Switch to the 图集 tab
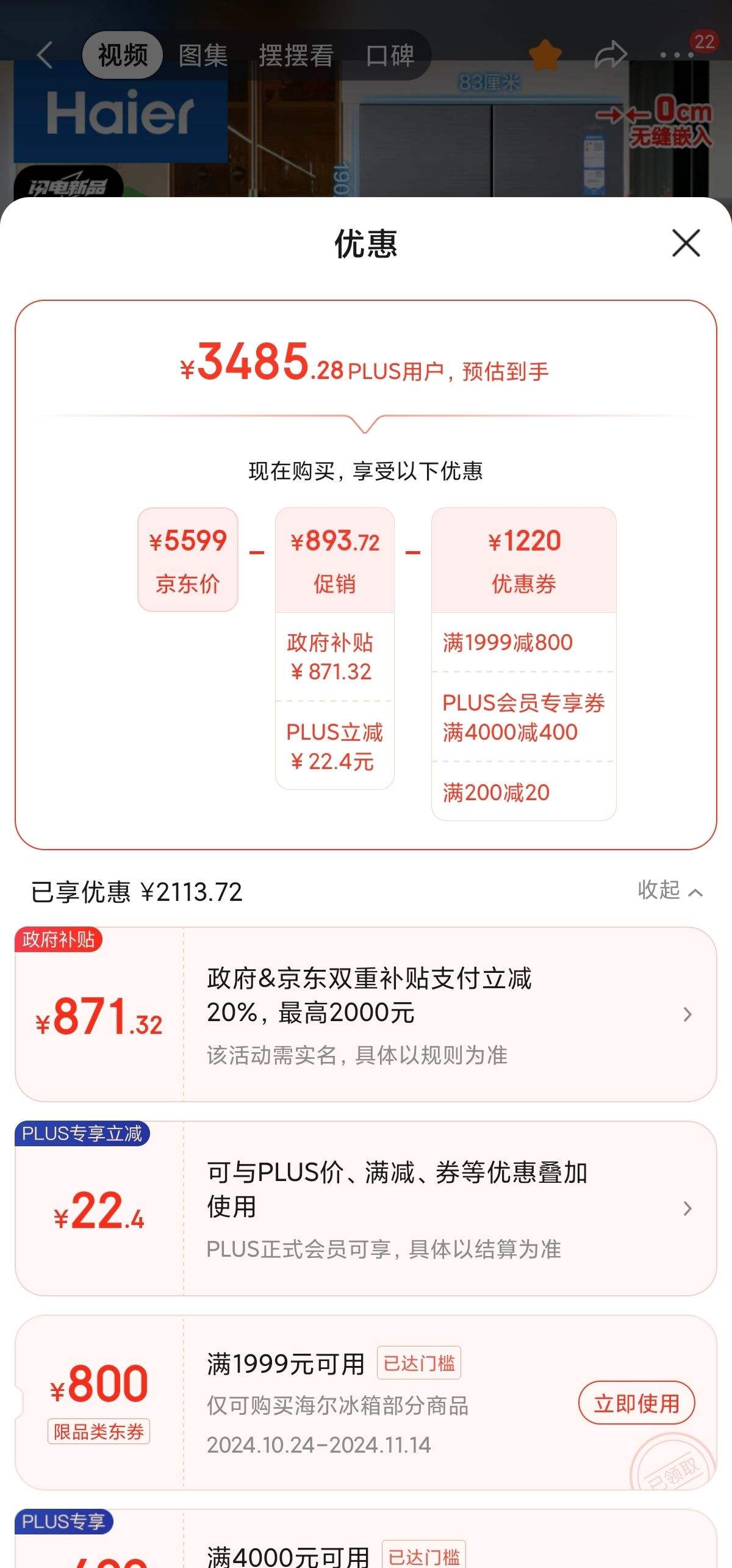Viewport: 732px width, 1568px height. click(202, 54)
